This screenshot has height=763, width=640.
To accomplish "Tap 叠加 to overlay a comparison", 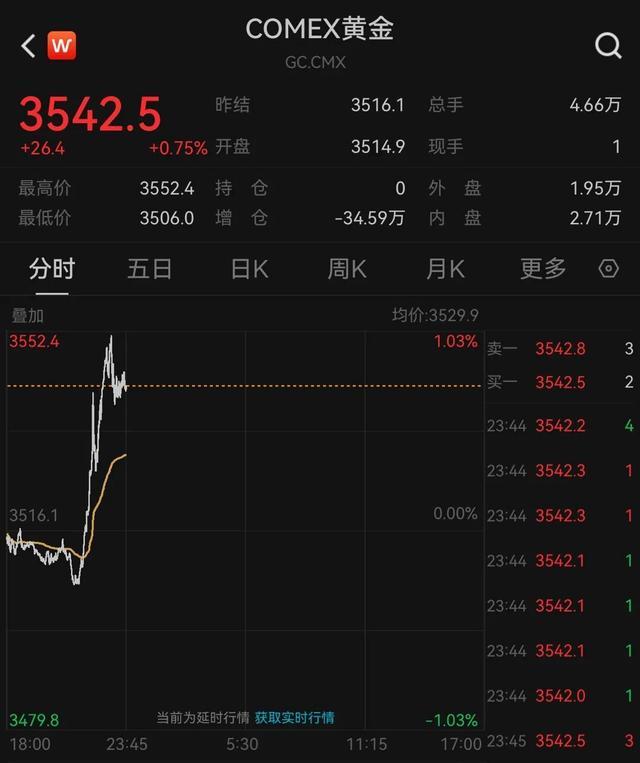I will (x=27, y=315).
